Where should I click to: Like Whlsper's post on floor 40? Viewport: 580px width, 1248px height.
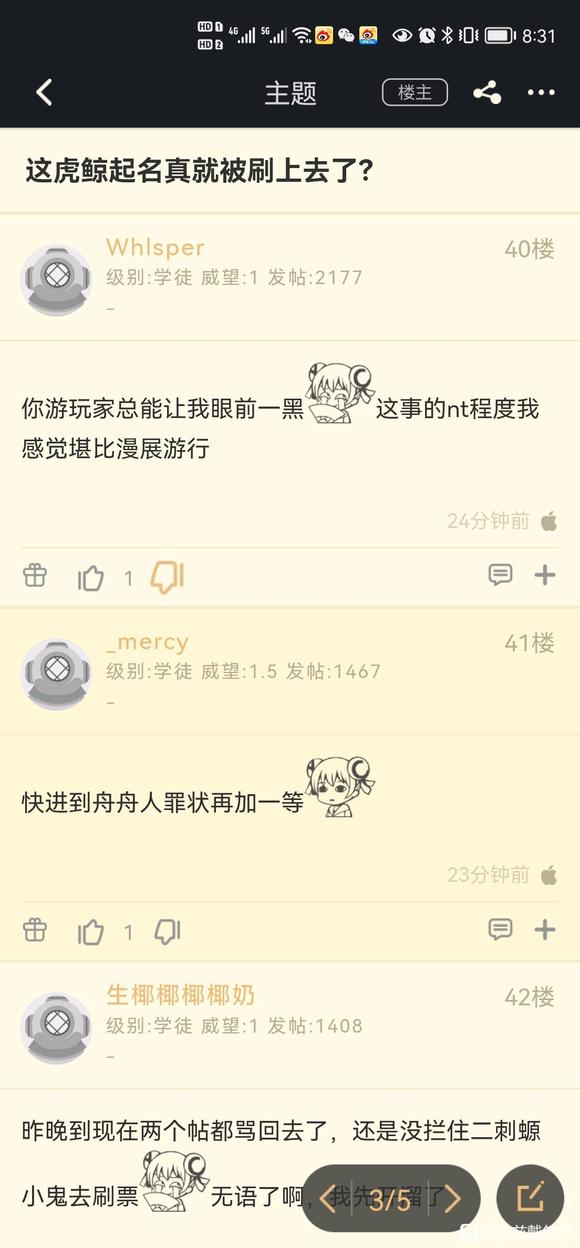click(91, 577)
